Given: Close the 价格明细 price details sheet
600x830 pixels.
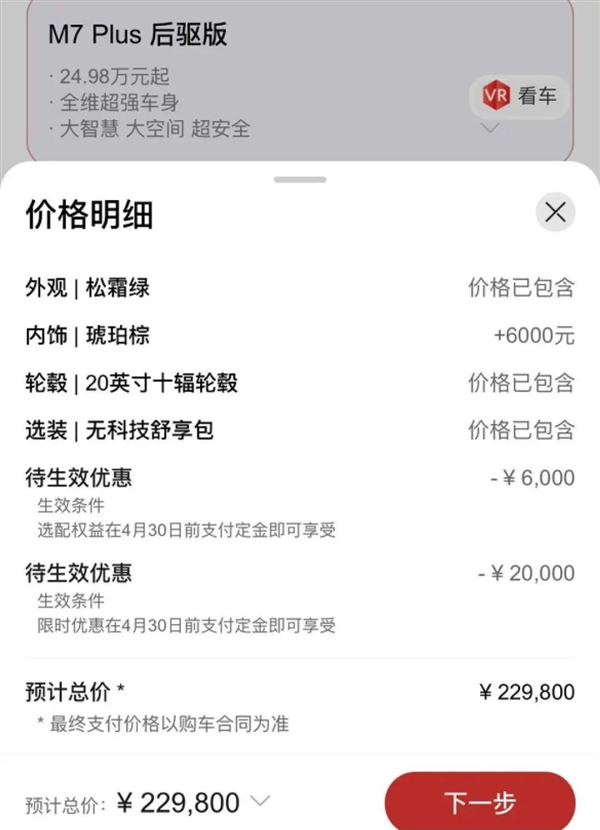Looking at the screenshot, I should tap(555, 212).
